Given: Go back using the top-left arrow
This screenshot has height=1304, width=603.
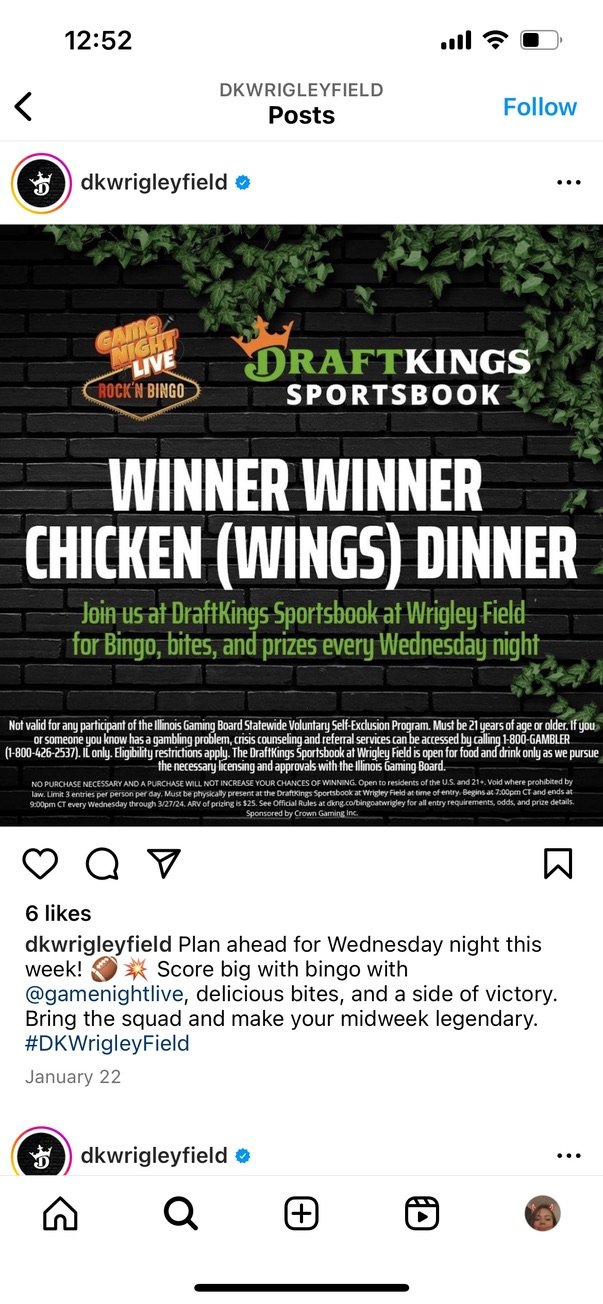Looking at the screenshot, I should [x=24, y=106].
